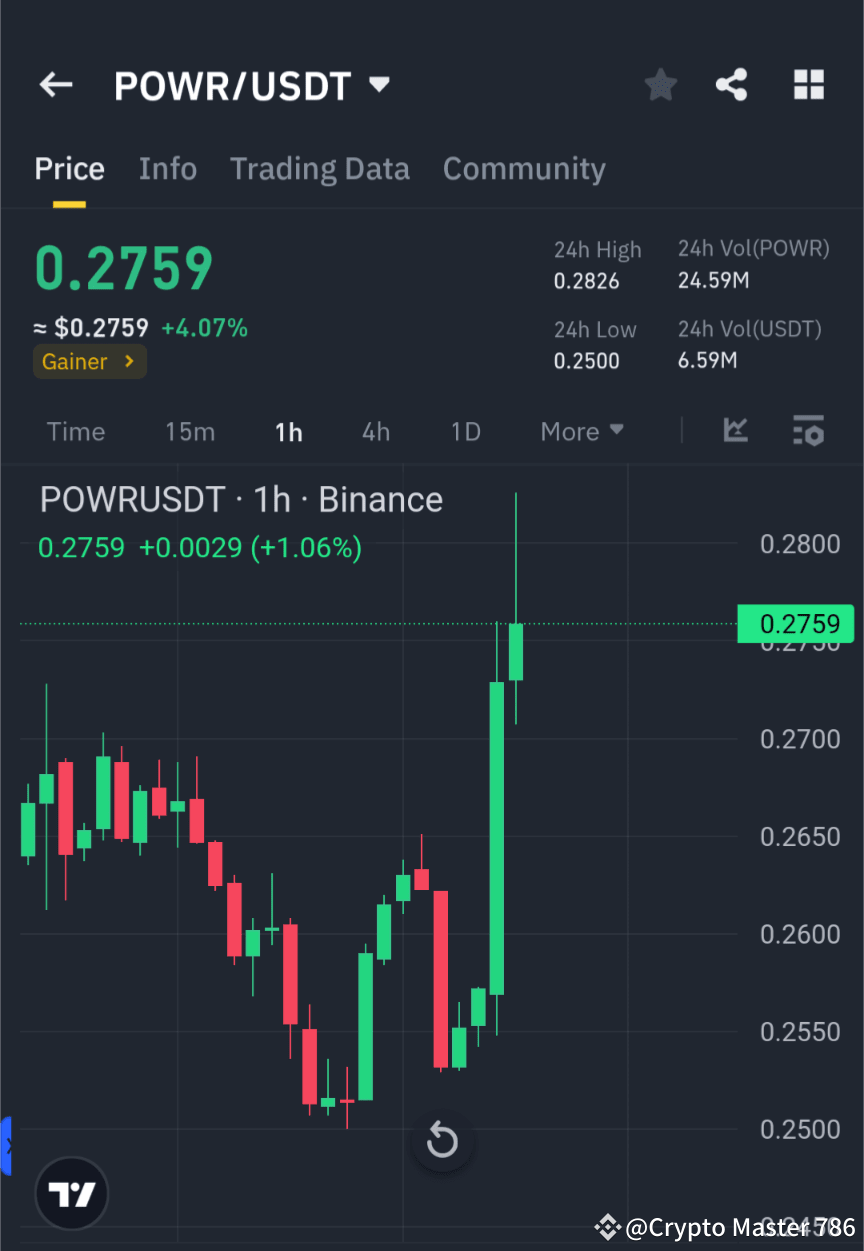The image size is (864, 1251).
Task: Open the markets grid icon
Action: [808, 85]
